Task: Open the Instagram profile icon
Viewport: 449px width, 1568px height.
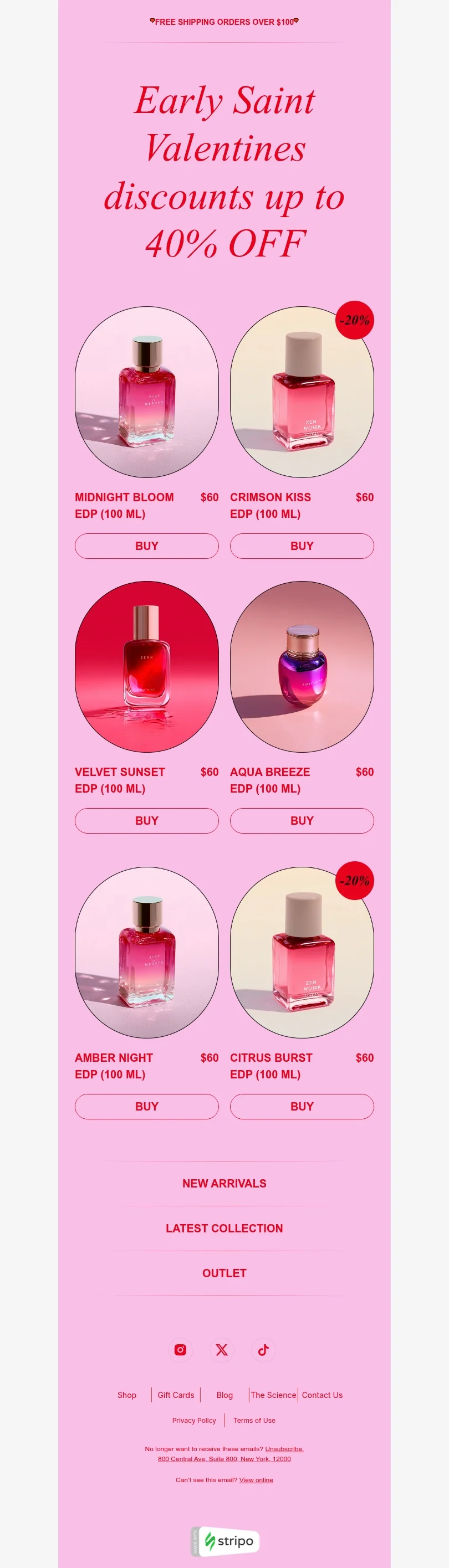Action: click(180, 1349)
